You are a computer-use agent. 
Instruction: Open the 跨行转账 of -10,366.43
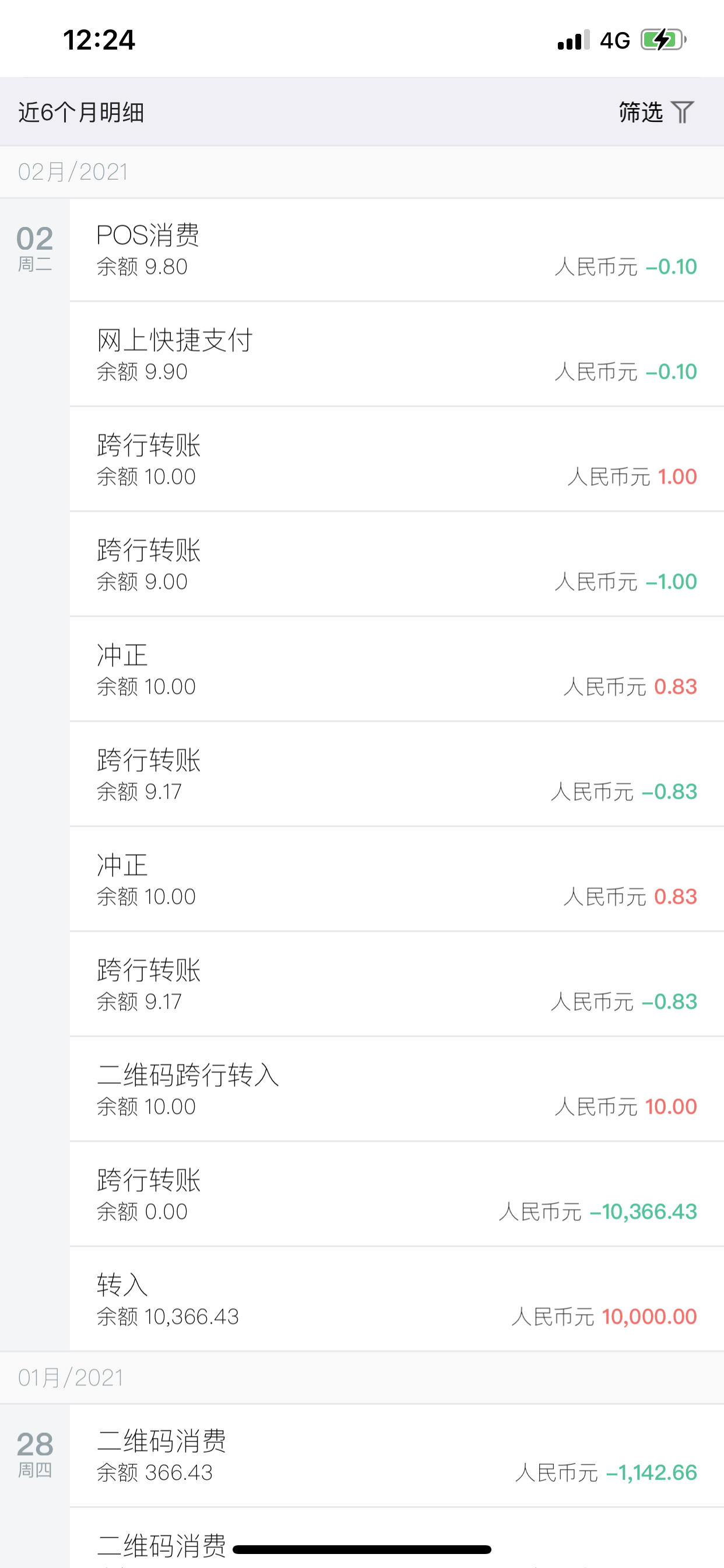[x=396, y=1194]
